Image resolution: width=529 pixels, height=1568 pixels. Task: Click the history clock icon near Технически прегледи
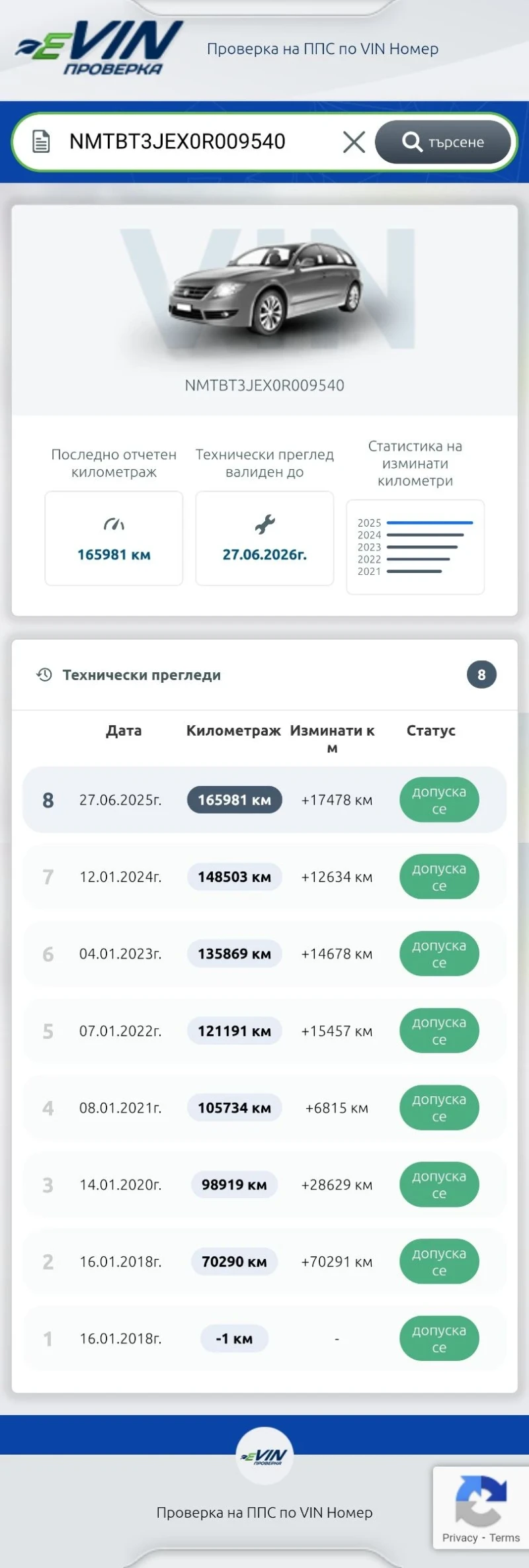tap(44, 675)
